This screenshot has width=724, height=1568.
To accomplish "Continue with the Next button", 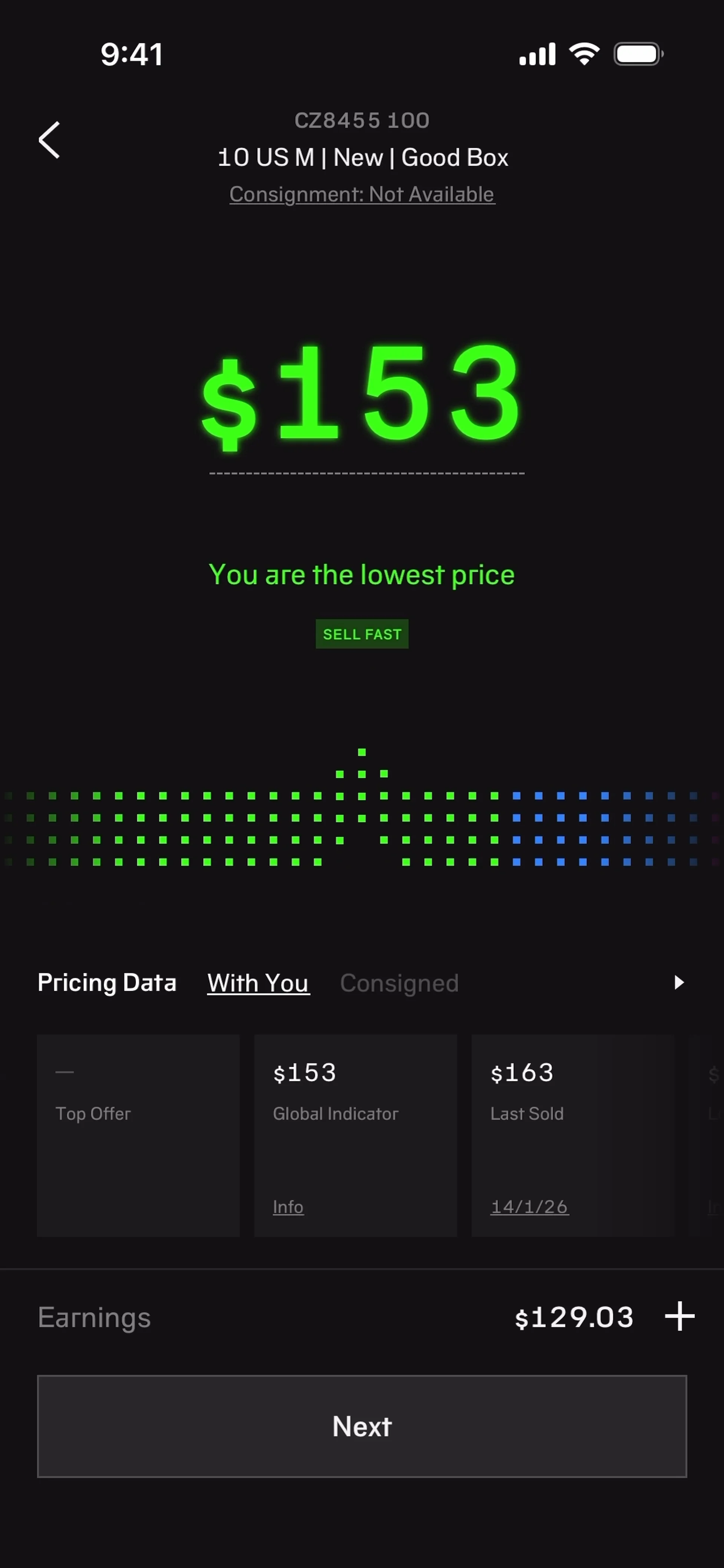I will click(362, 1426).
